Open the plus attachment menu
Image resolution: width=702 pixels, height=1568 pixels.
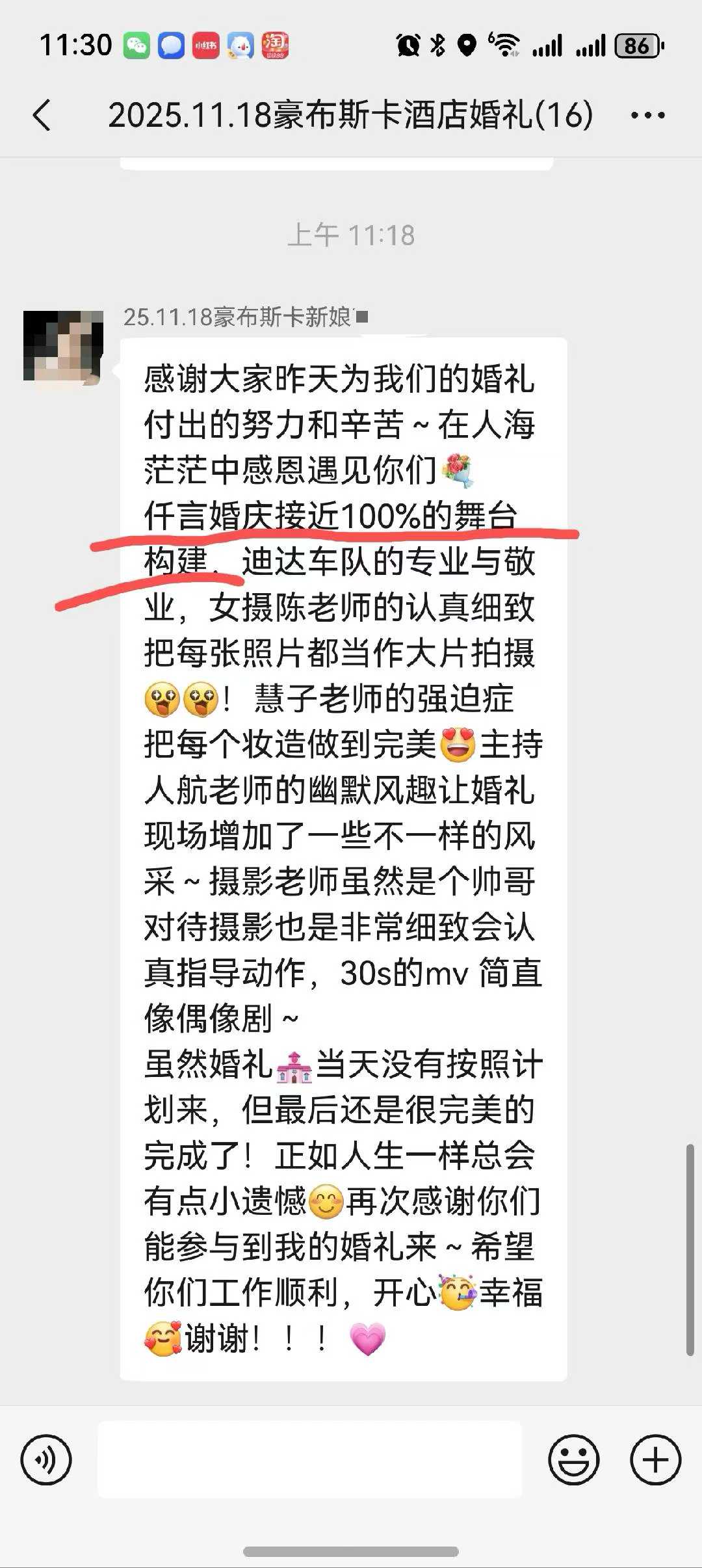[x=655, y=1460]
